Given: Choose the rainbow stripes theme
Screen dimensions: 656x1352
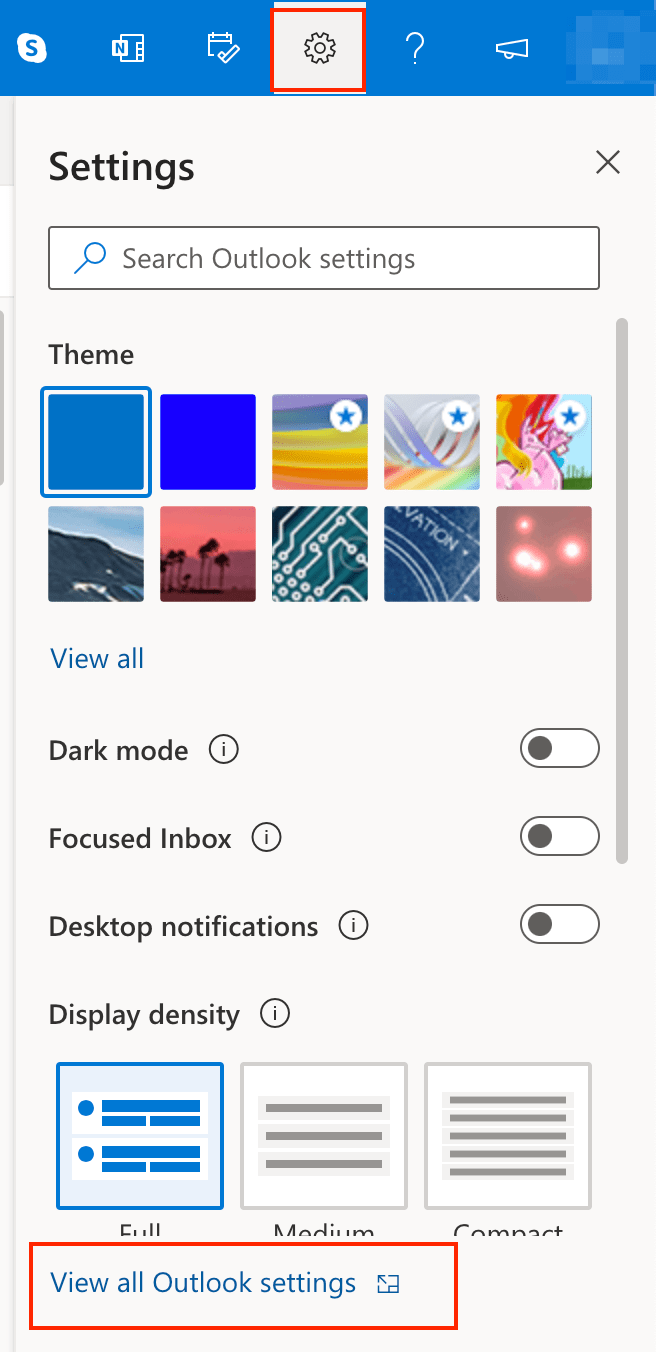Looking at the screenshot, I should click(x=320, y=442).
